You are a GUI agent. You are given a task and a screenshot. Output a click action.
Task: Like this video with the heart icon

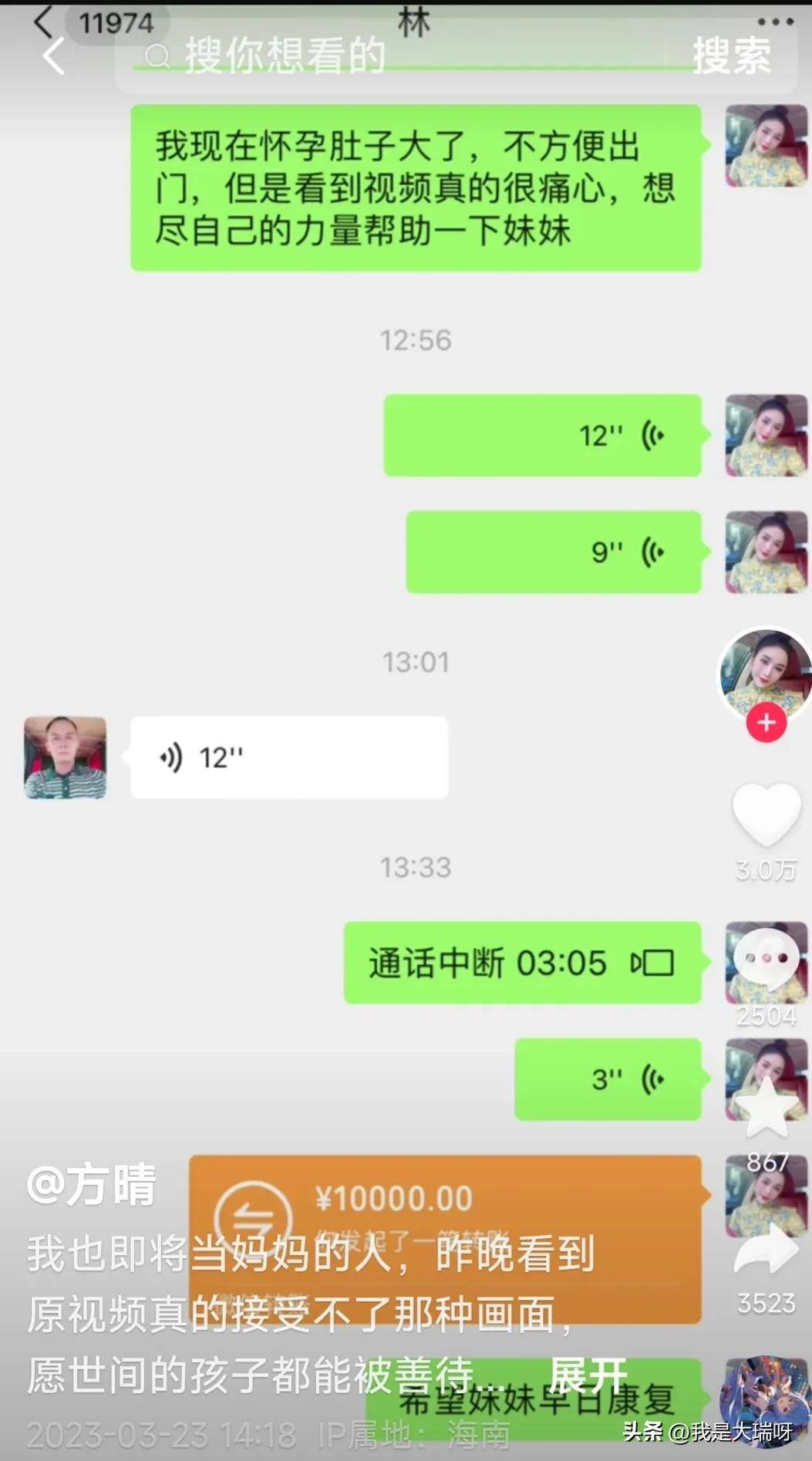point(766,814)
